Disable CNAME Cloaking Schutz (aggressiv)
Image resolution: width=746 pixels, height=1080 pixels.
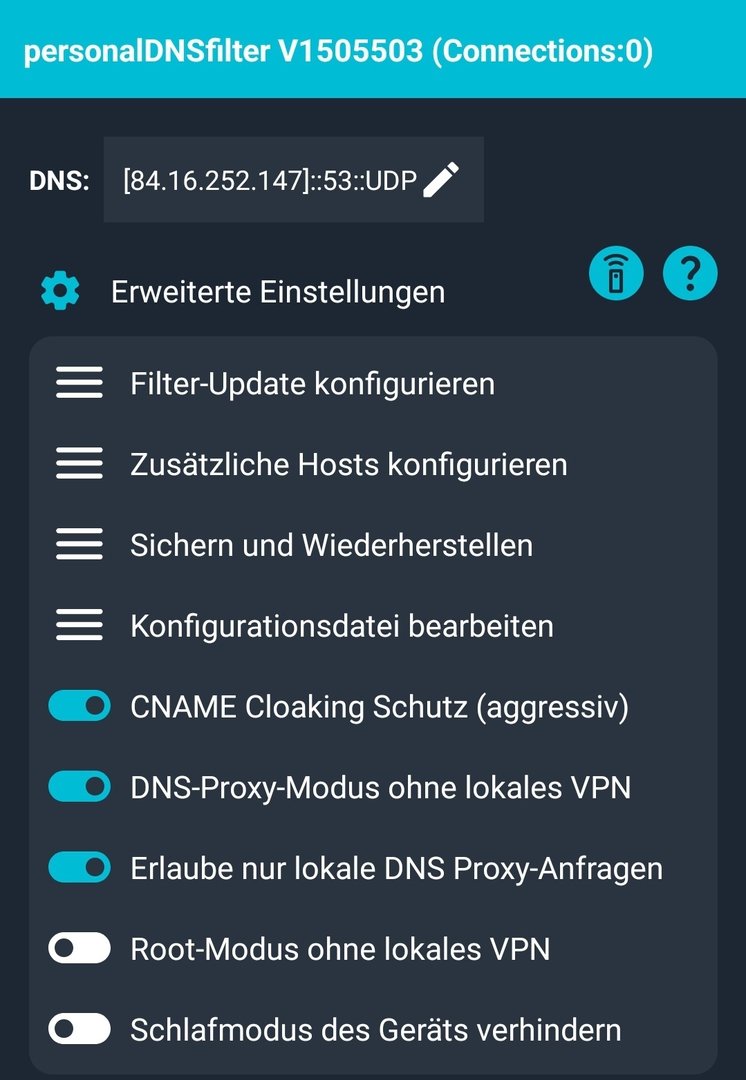pyautogui.click(x=80, y=707)
